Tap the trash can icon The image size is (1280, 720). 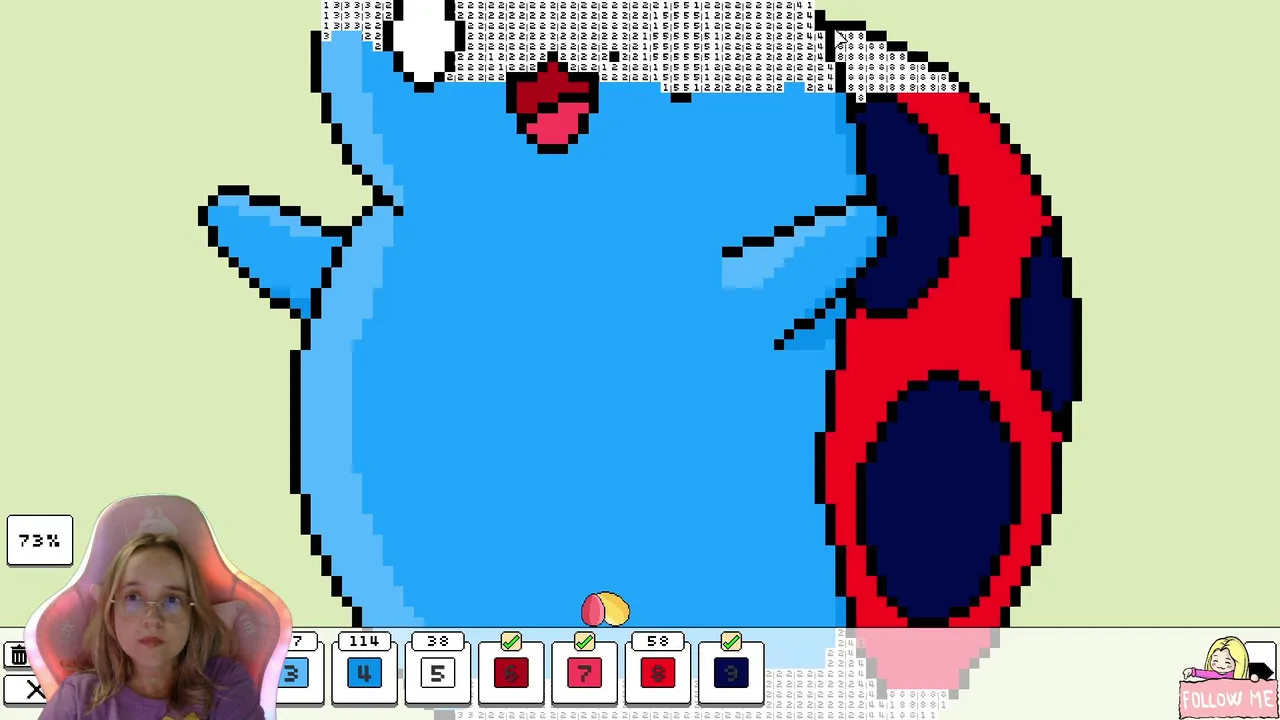point(18,656)
